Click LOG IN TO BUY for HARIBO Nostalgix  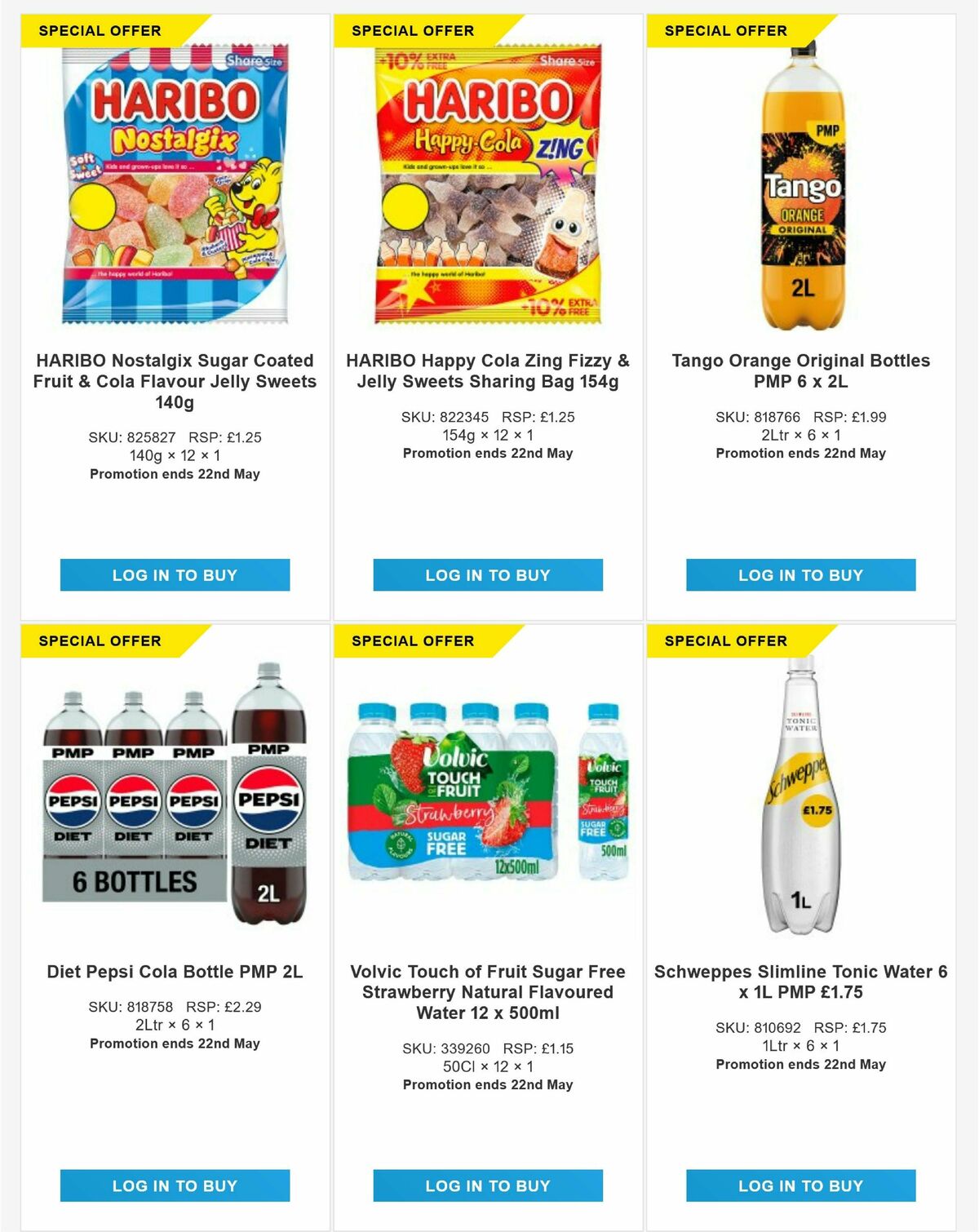point(174,575)
